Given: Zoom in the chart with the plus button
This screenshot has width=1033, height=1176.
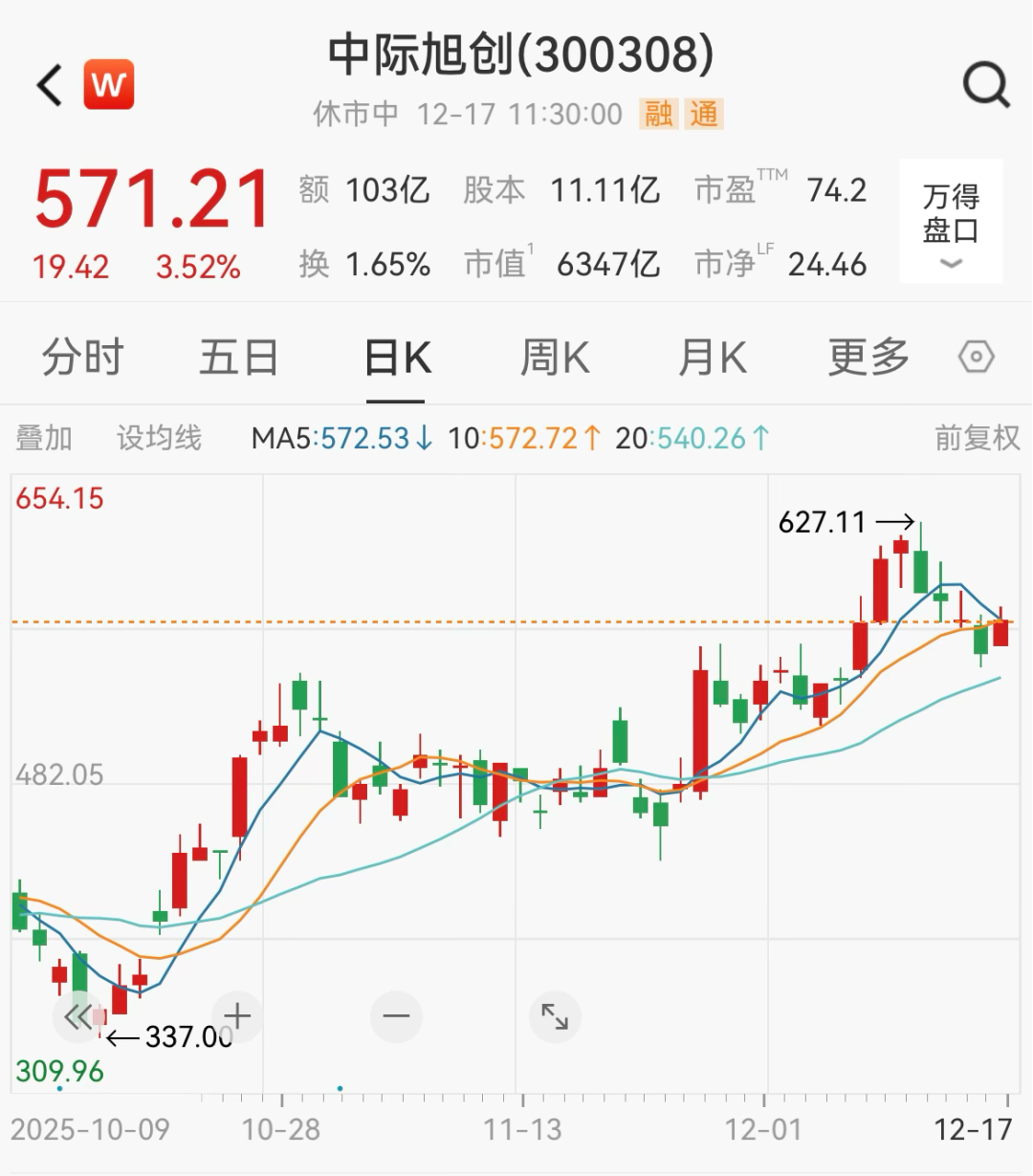Looking at the screenshot, I should click(237, 1016).
